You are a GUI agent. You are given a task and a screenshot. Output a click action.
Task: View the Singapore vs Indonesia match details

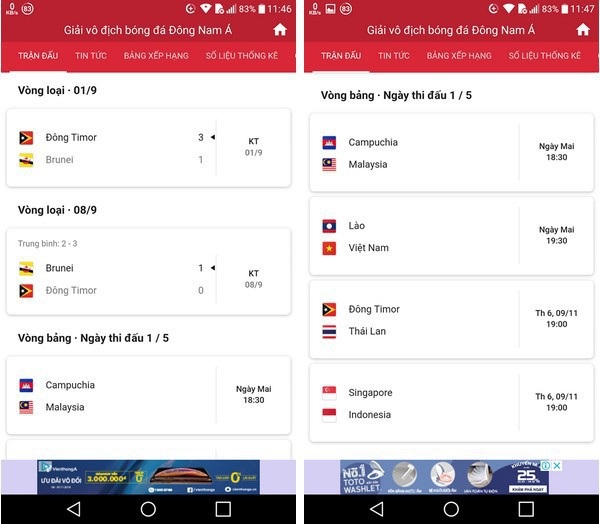[450, 403]
